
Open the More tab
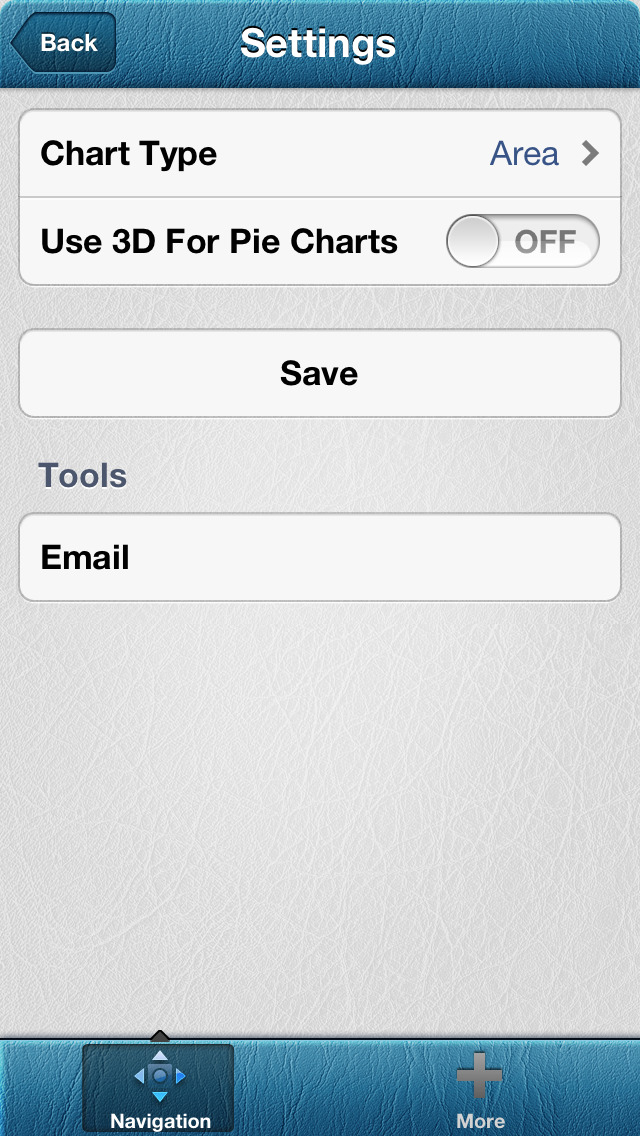480,1087
